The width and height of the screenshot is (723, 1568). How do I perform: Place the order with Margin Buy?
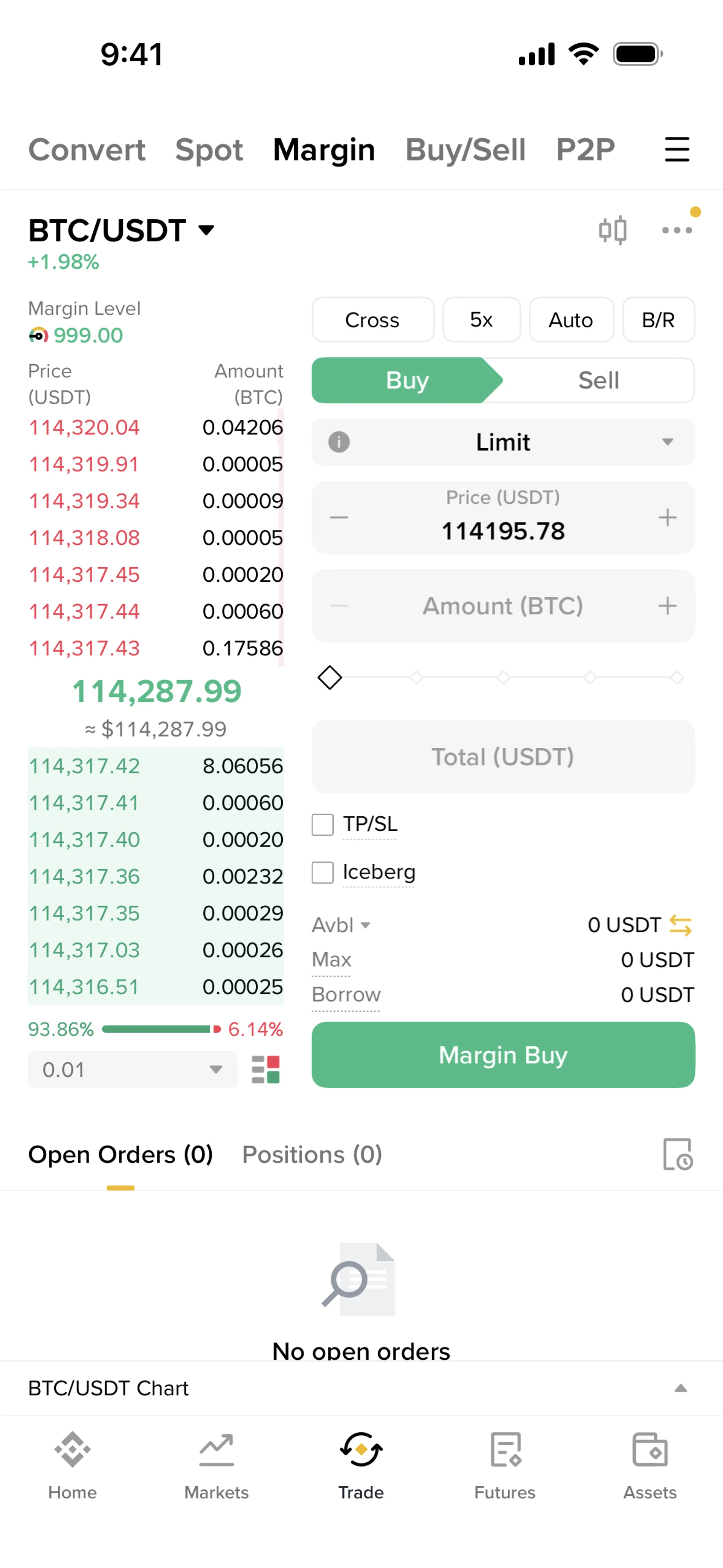503,1055
